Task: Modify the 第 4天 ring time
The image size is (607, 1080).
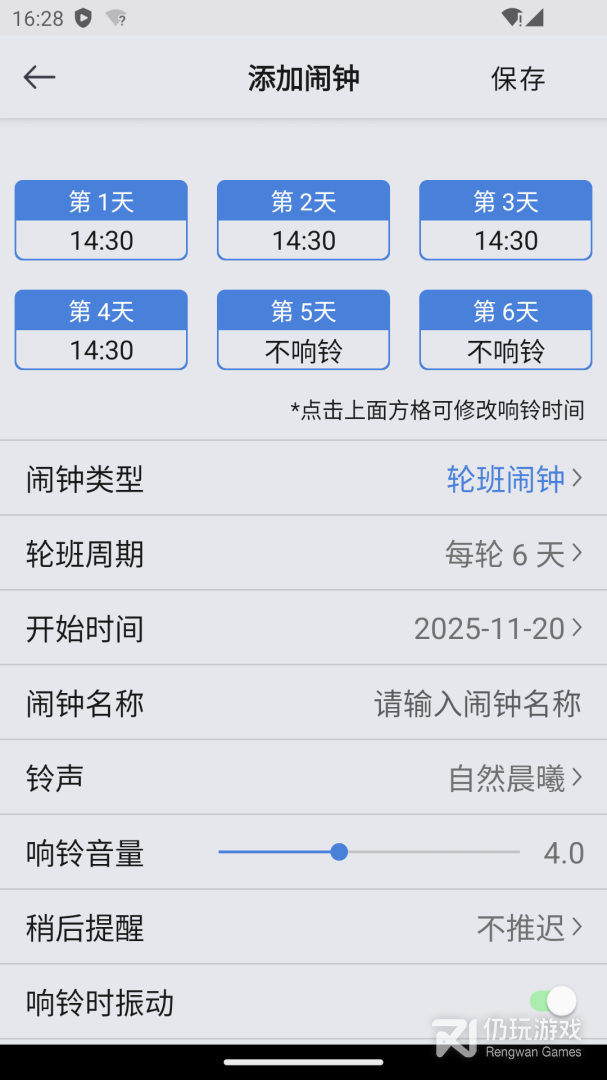Action: [x=101, y=331]
